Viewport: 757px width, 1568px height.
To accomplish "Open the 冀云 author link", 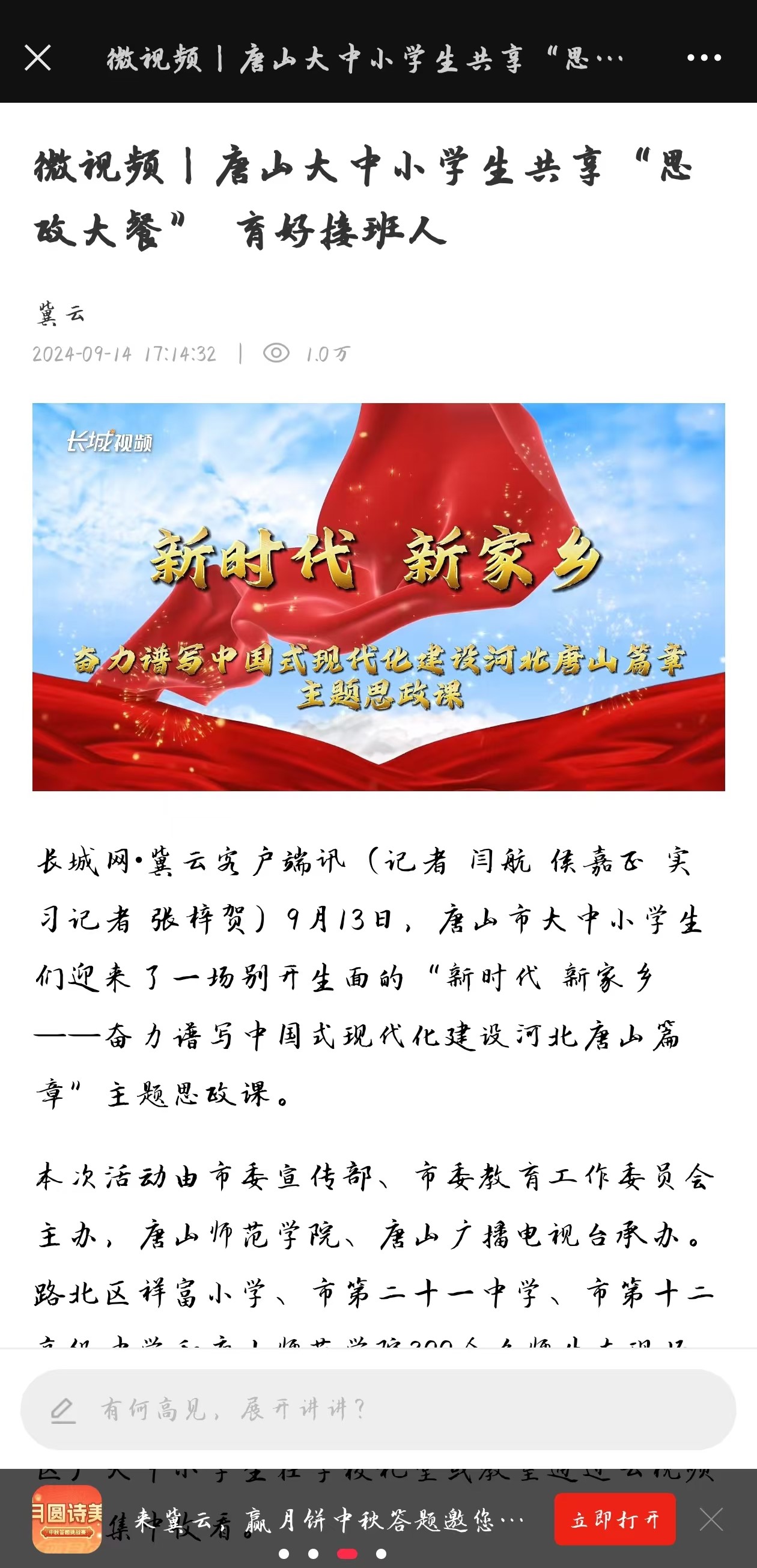I will (x=61, y=314).
